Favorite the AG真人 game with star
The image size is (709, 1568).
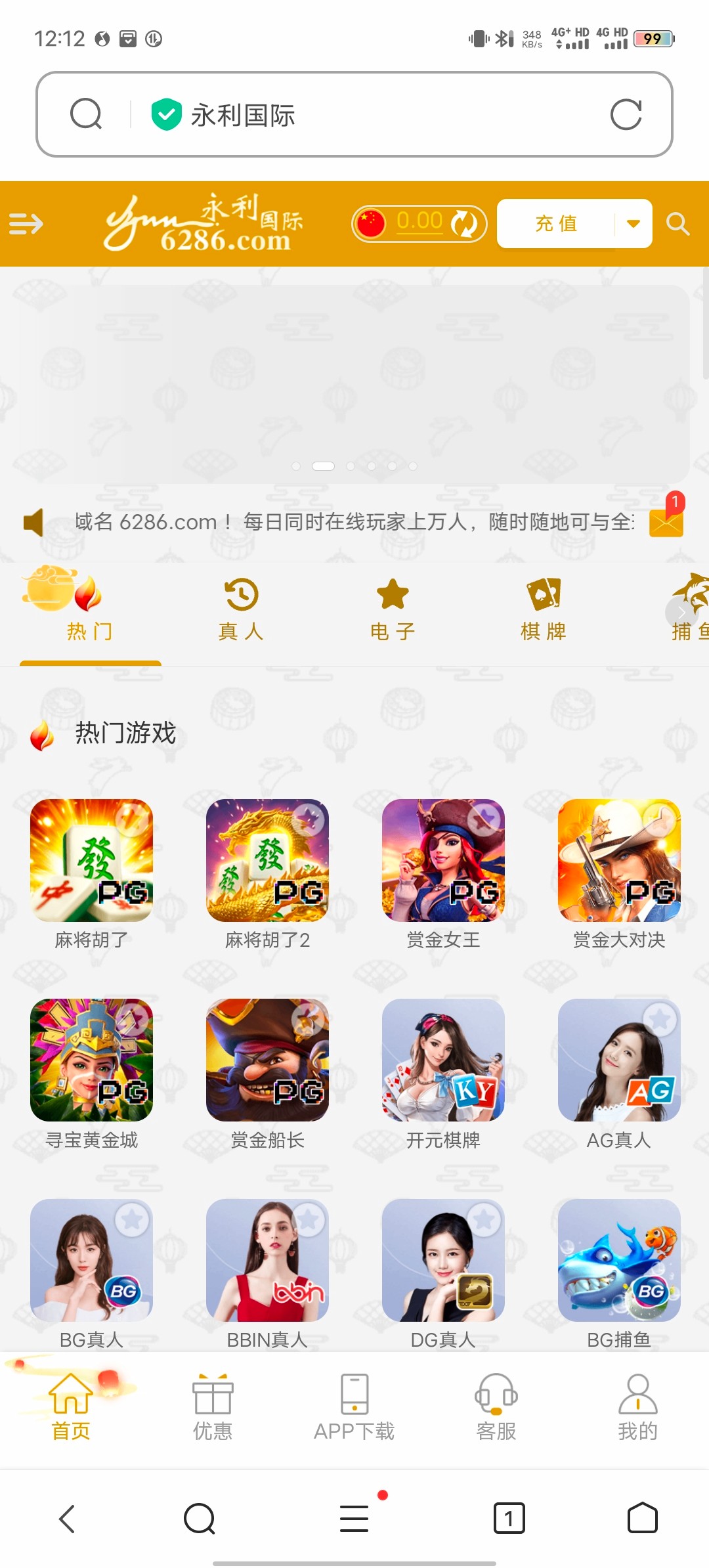pyautogui.click(x=660, y=1020)
